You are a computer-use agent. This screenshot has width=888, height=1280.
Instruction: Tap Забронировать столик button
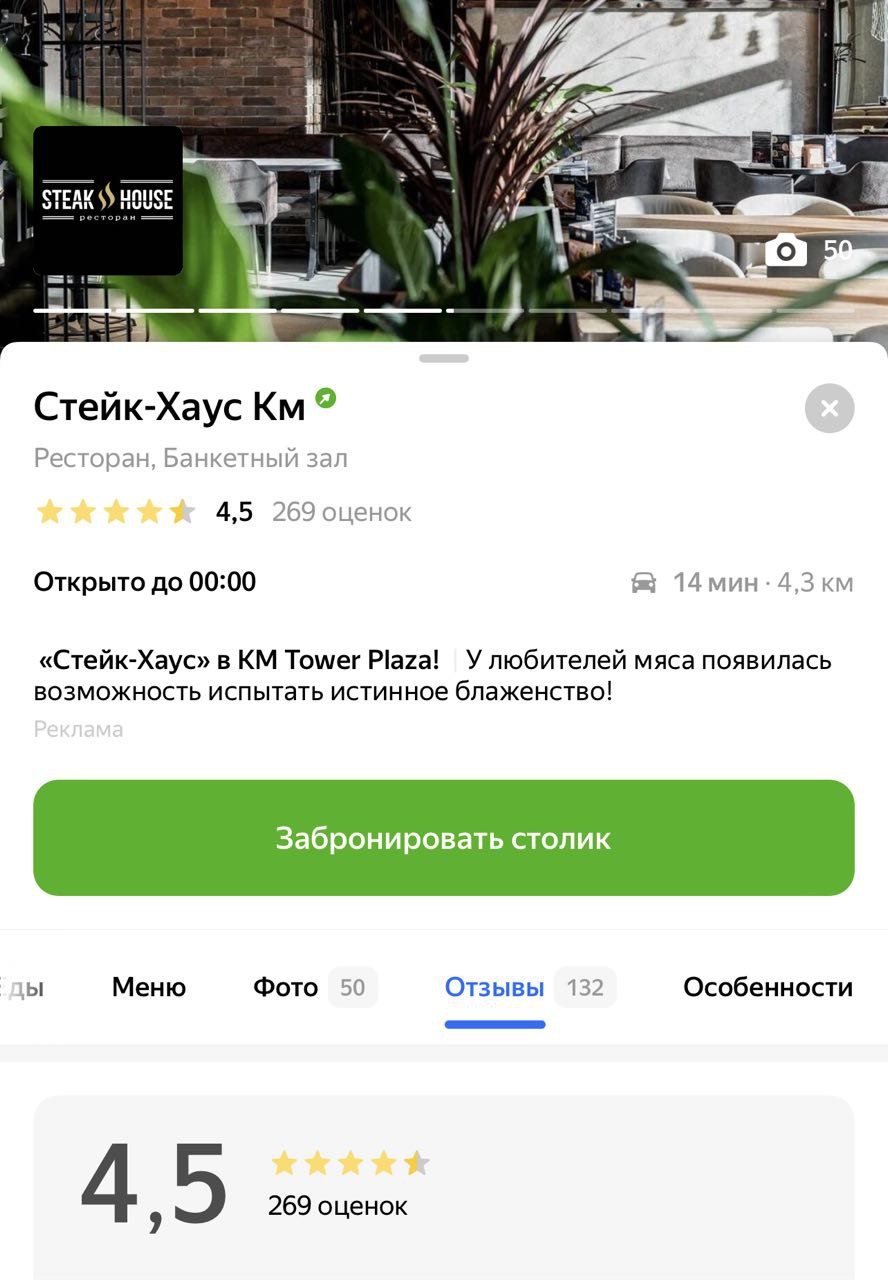click(444, 838)
